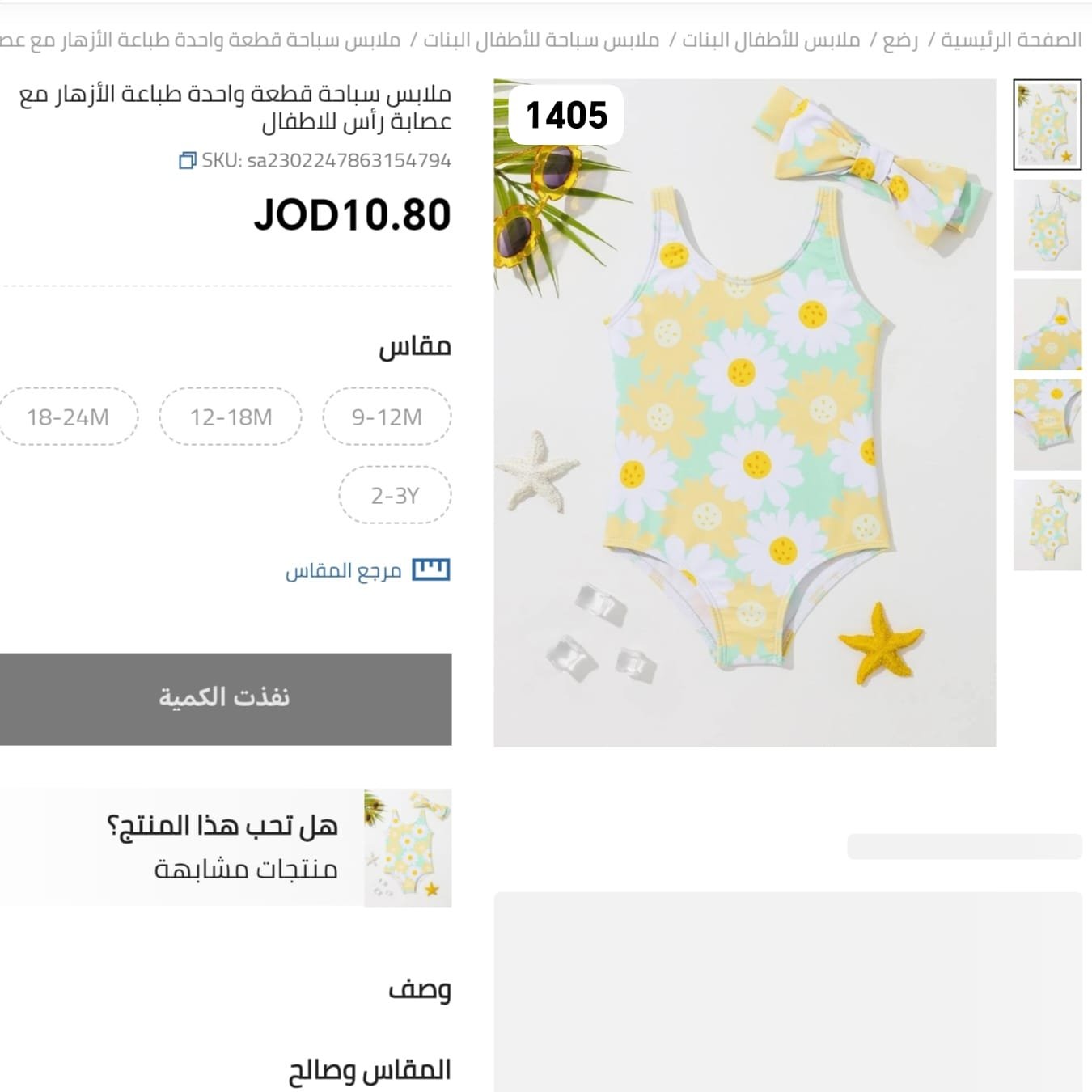This screenshot has height=1092, width=1092.
Task: Choose the 18-24M size chip
Action: tap(68, 417)
